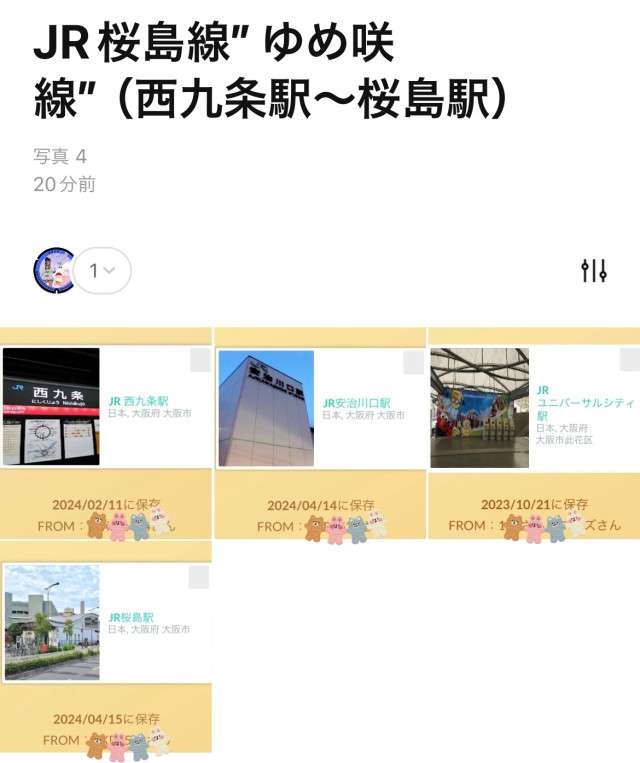
Task: Open the album owner's profile avatar
Action: [x=54, y=271]
